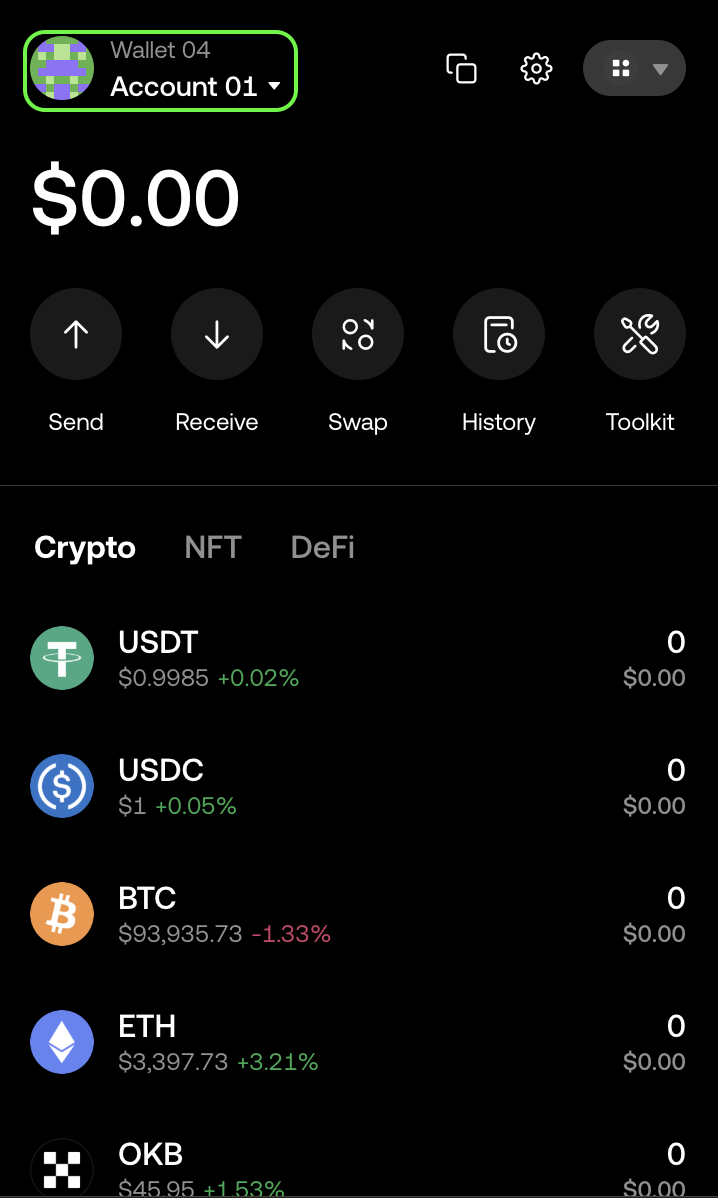Image resolution: width=718 pixels, height=1198 pixels.
Task: Open the Toolkit
Action: point(640,335)
